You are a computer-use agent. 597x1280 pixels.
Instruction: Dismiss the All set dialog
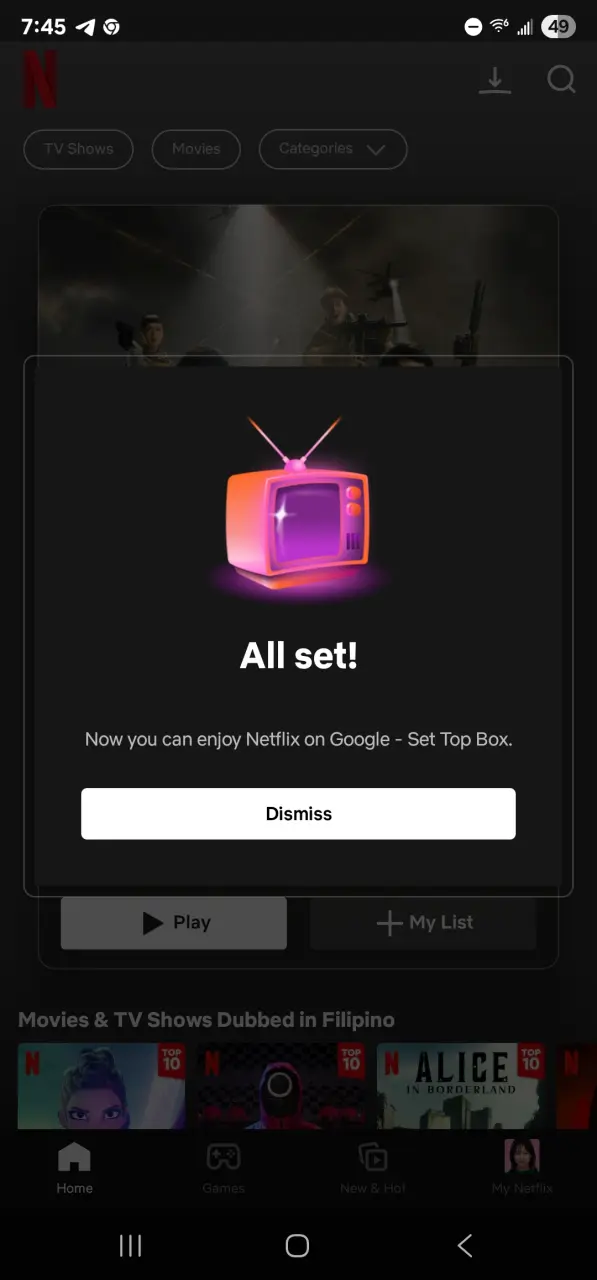point(298,814)
